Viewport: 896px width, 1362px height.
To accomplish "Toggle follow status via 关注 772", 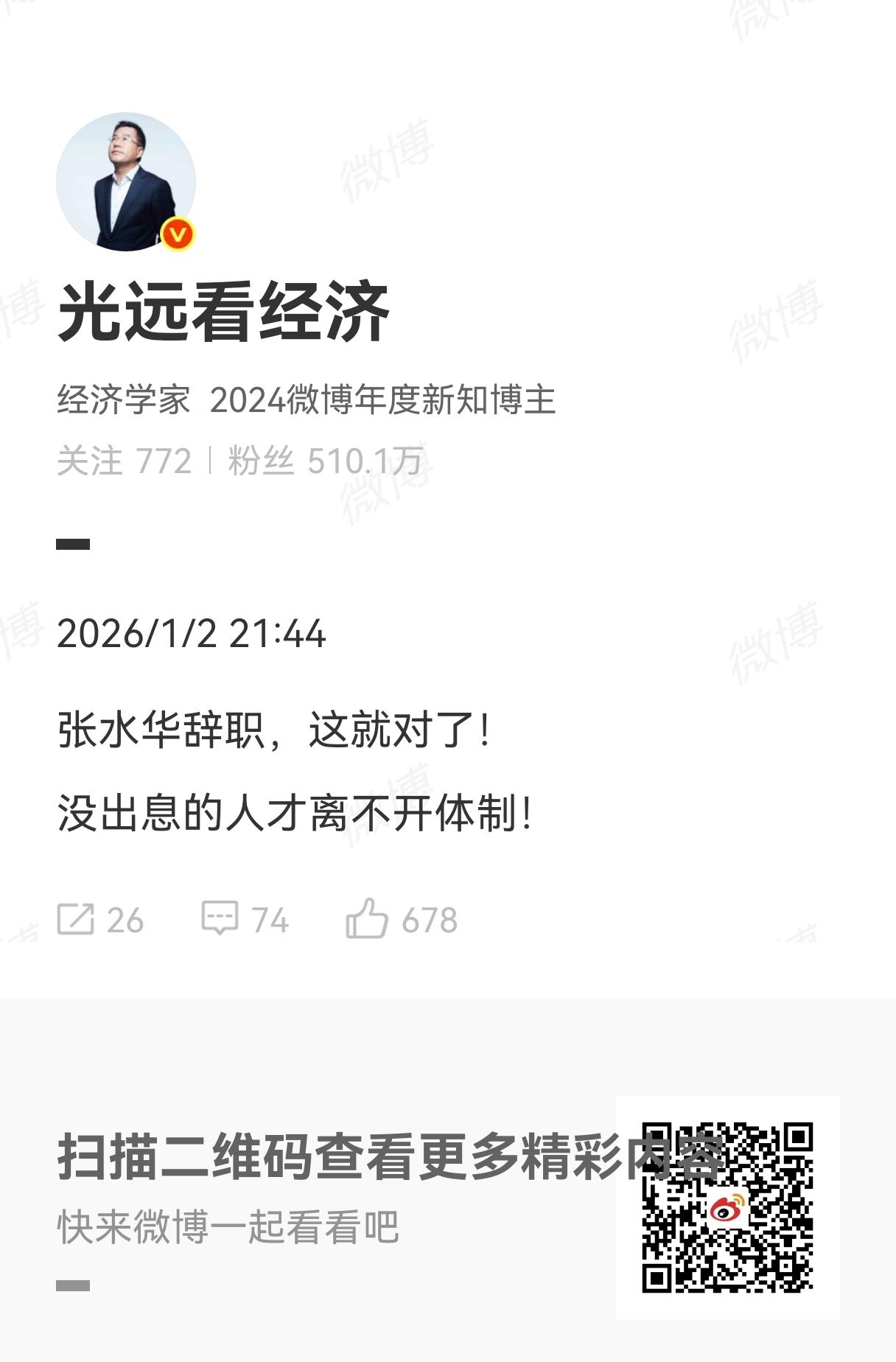I will (125, 458).
